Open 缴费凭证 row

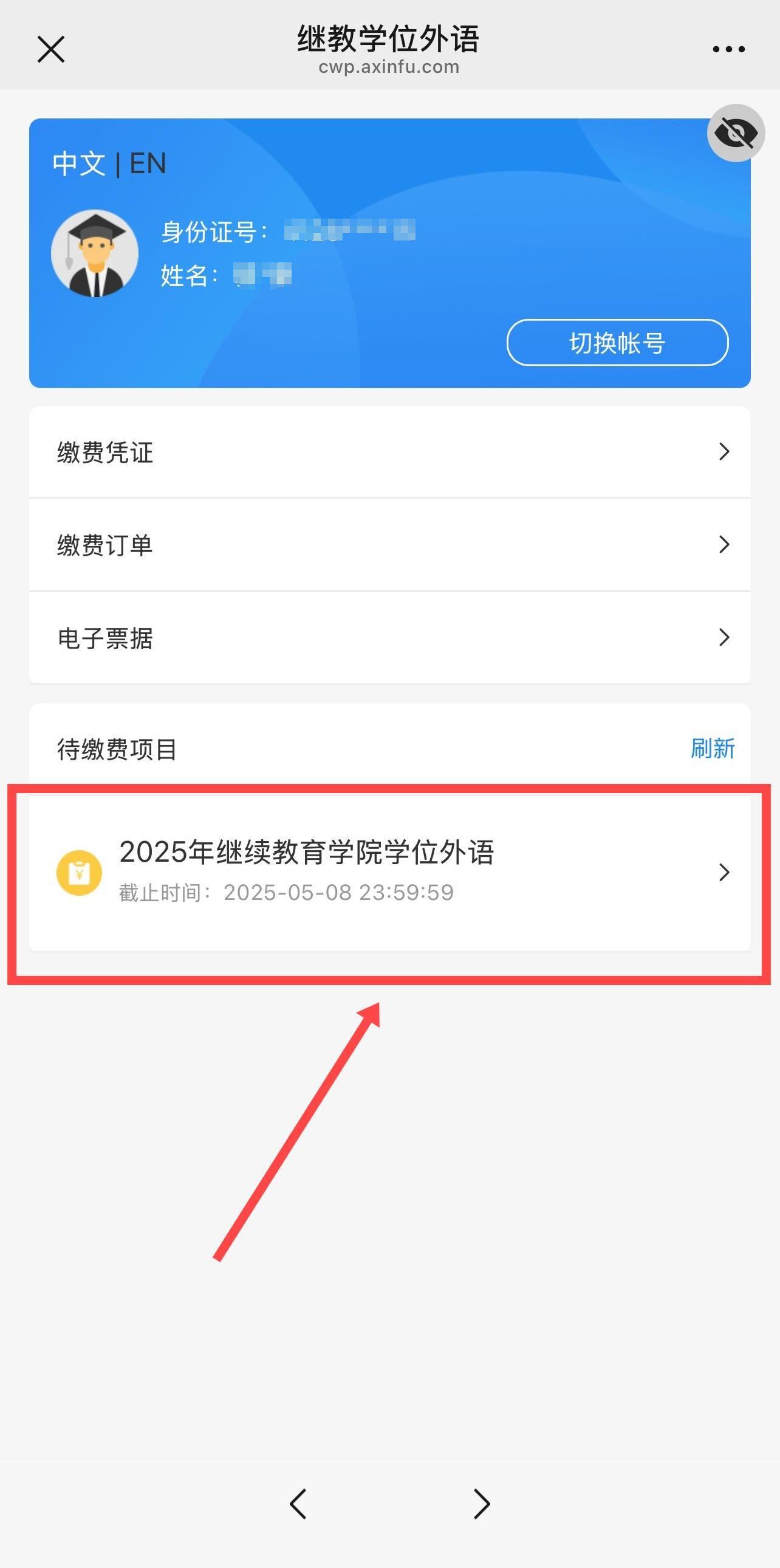pyautogui.click(x=389, y=452)
